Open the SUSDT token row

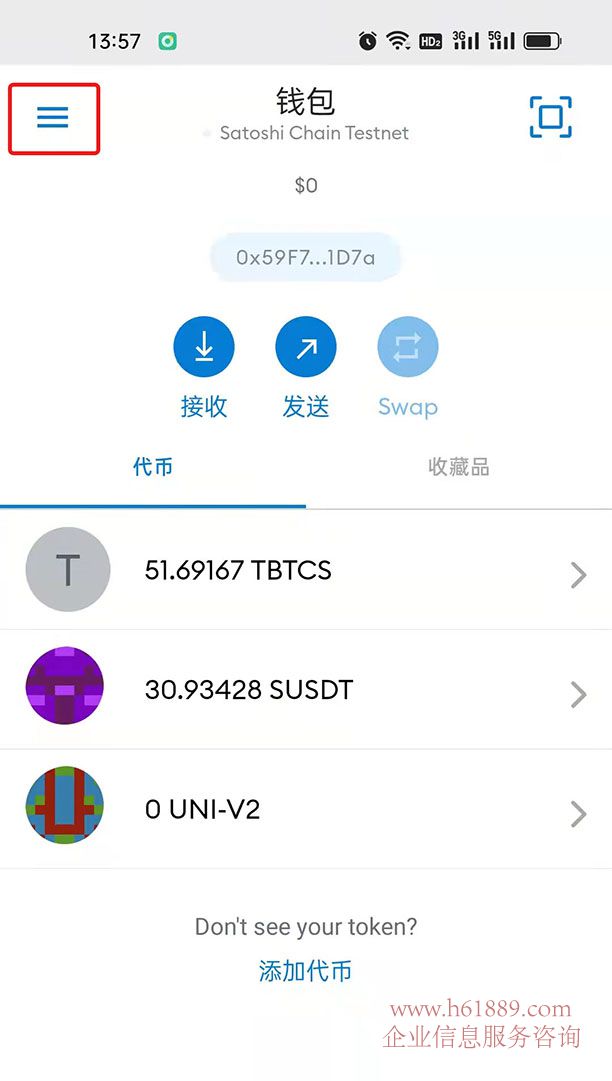pyautogui.click(x=306, y=690)
